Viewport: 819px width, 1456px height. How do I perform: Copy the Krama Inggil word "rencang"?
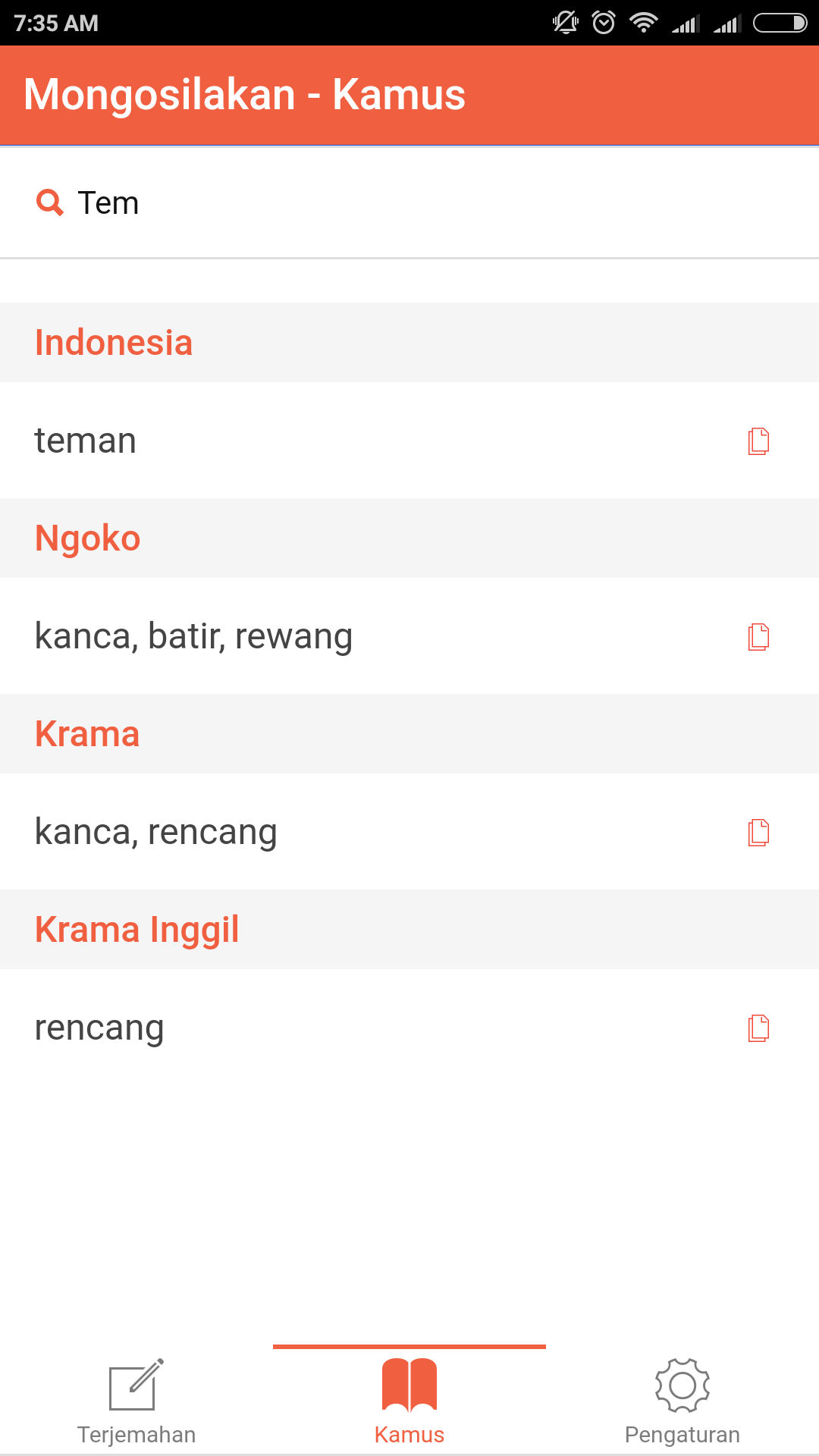tap(758, 1028)
